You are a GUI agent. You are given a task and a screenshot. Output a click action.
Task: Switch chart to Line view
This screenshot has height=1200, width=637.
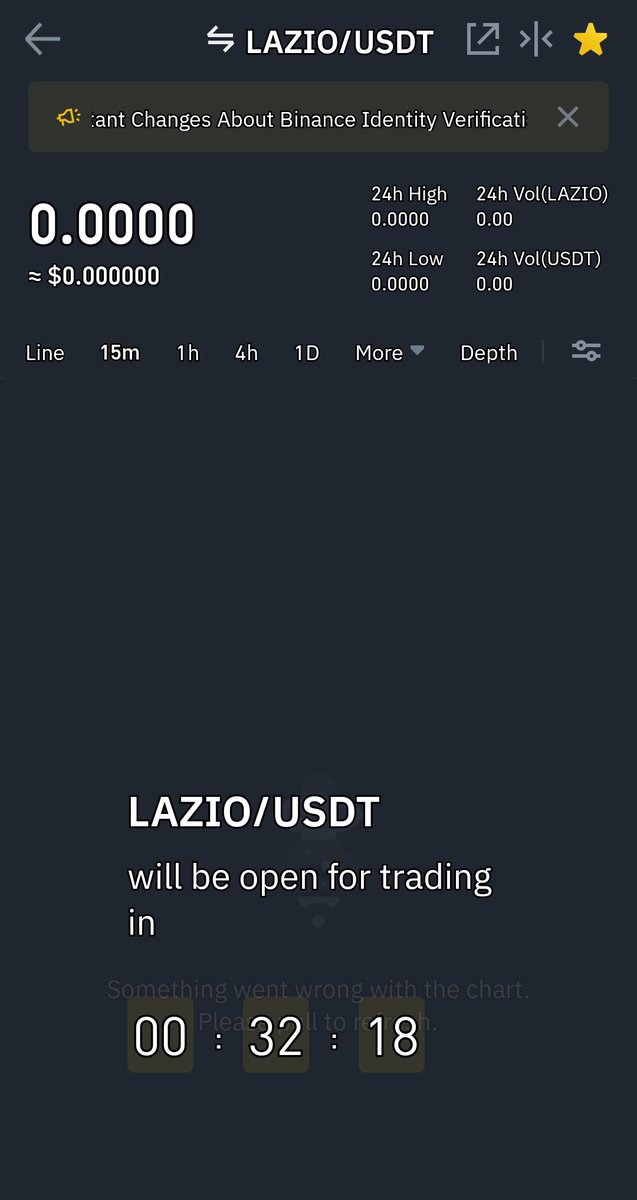pos(45,352)
